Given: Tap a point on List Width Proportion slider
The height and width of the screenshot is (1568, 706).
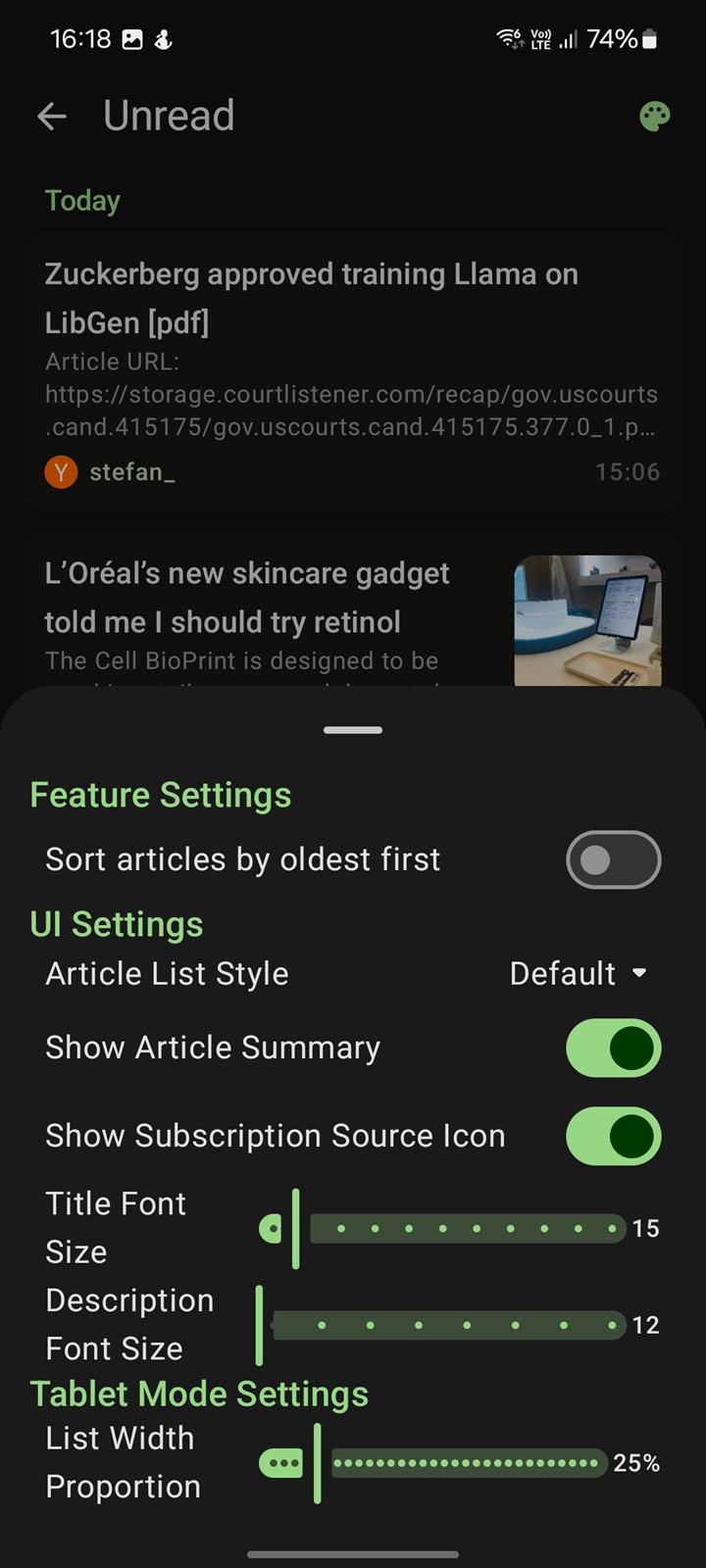Looking at the screenshot, I should (466, 1463).
